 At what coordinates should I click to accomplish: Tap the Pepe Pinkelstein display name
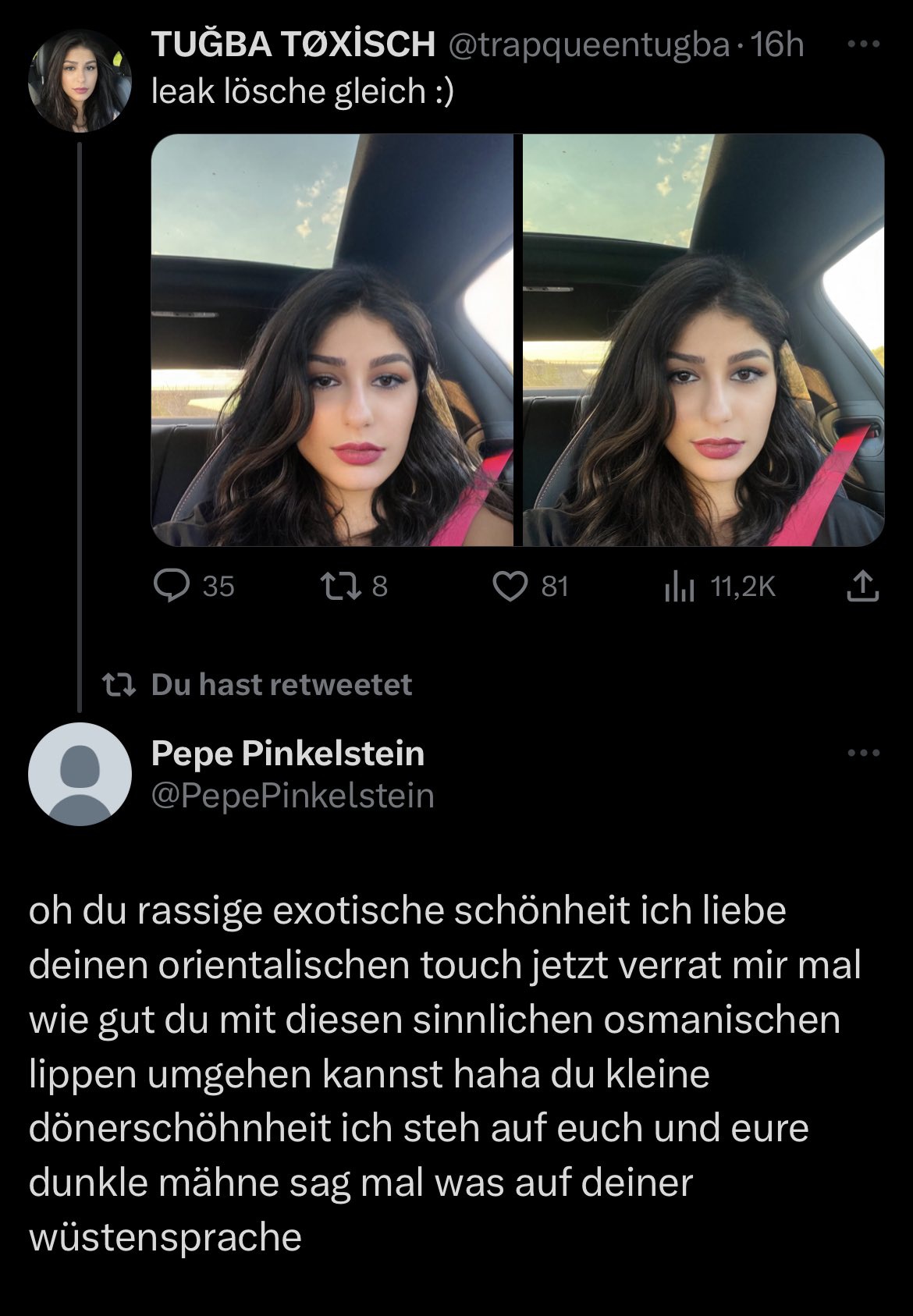point(287,754)
